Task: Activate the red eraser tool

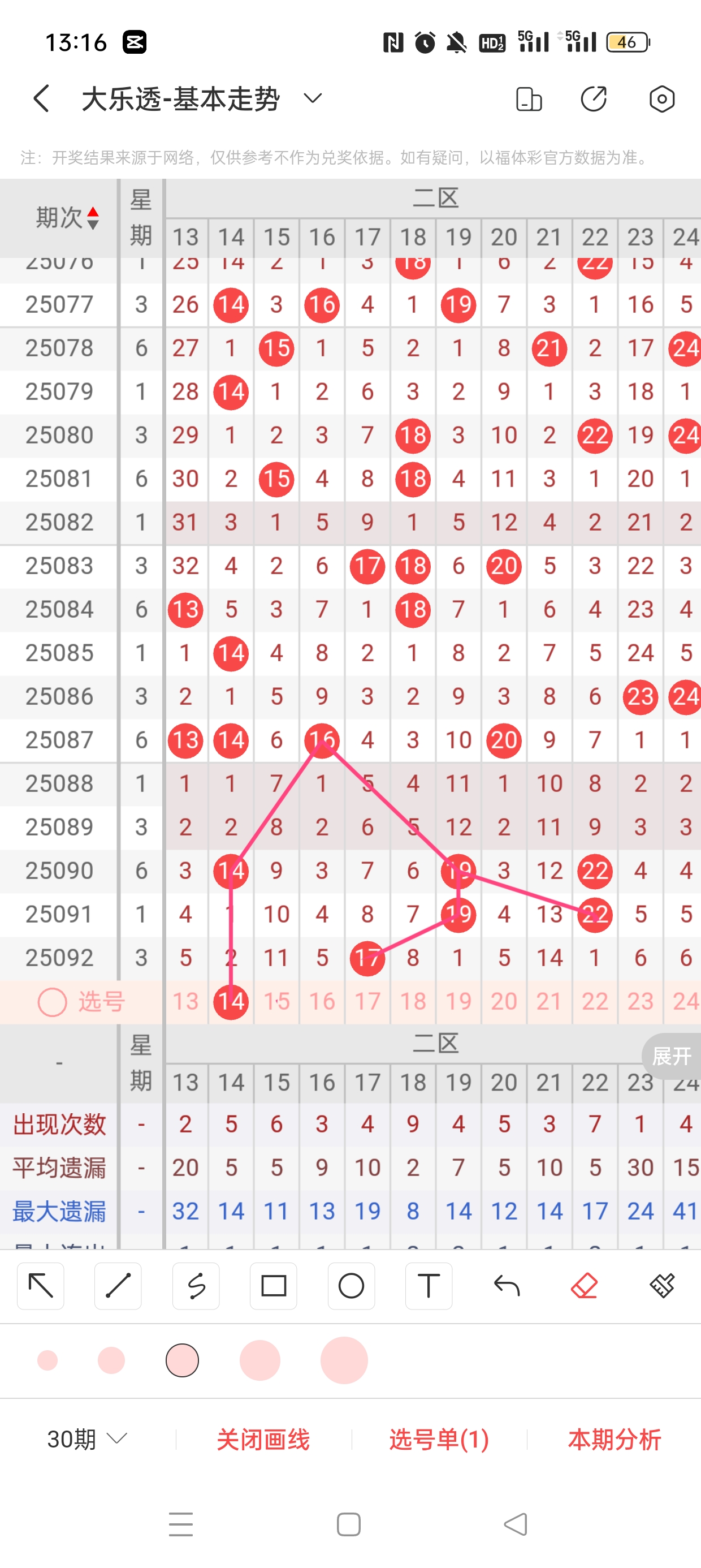Action: pyautogui.click(x=584, y=1286)
